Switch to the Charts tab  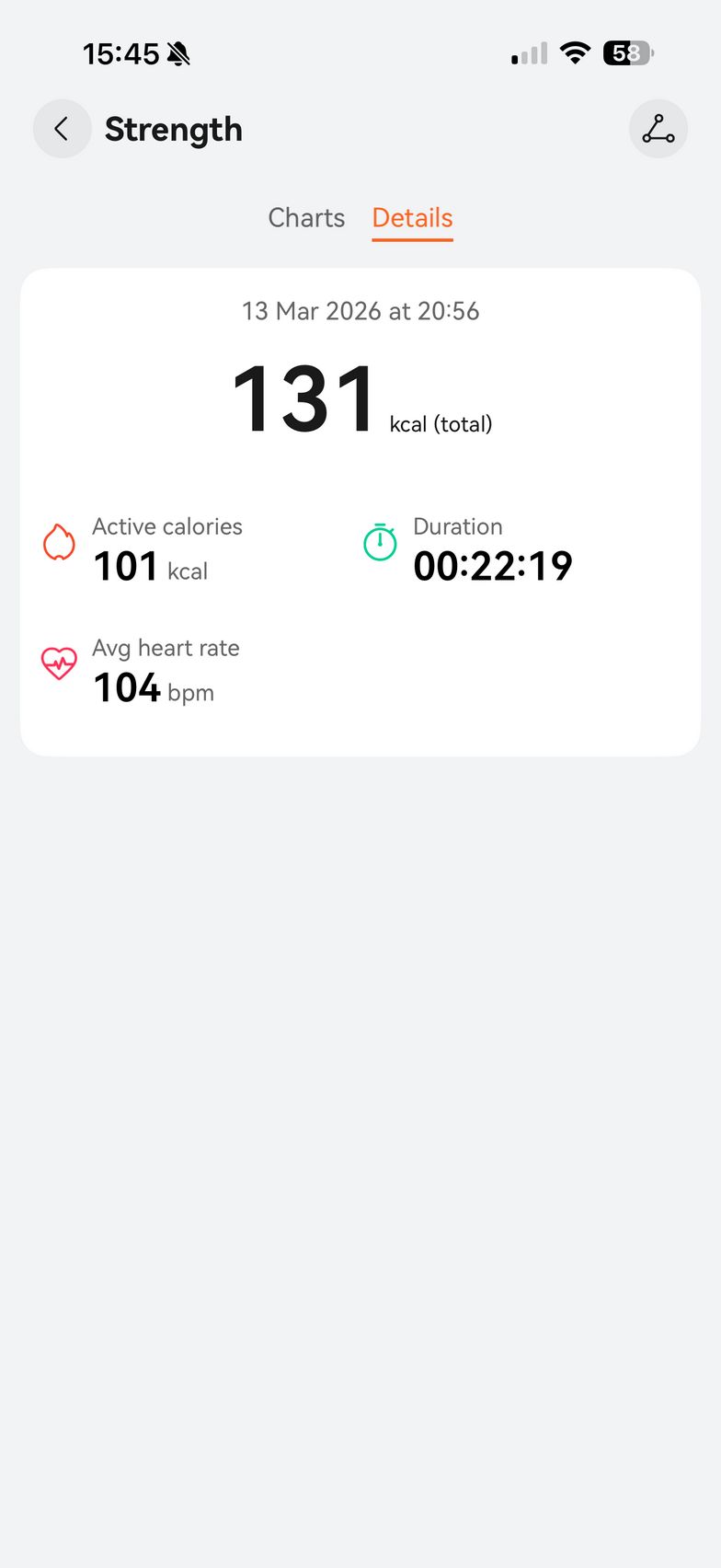[306, 218]
